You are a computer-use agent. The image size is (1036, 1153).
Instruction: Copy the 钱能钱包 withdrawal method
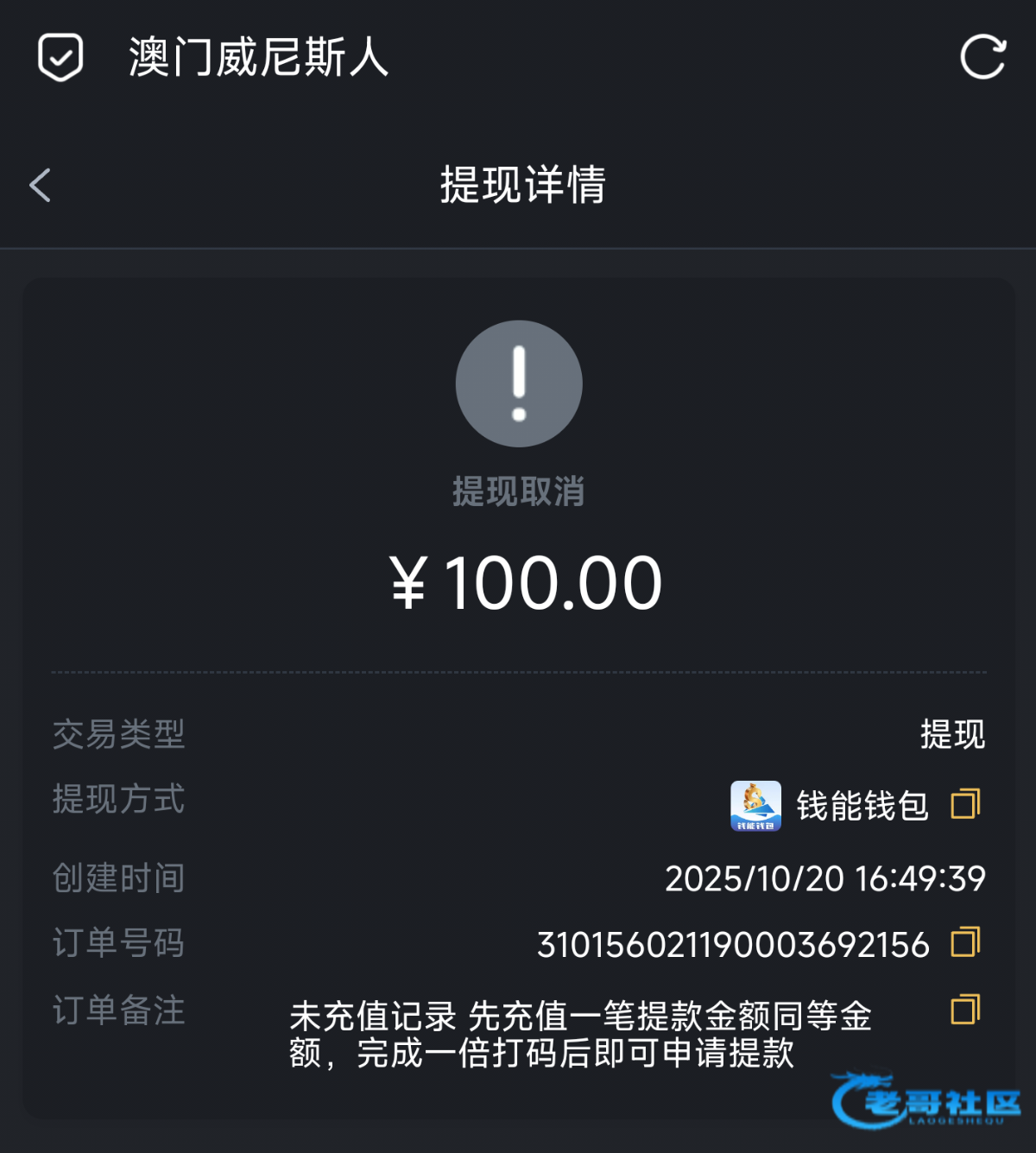[x=965, y=804]
